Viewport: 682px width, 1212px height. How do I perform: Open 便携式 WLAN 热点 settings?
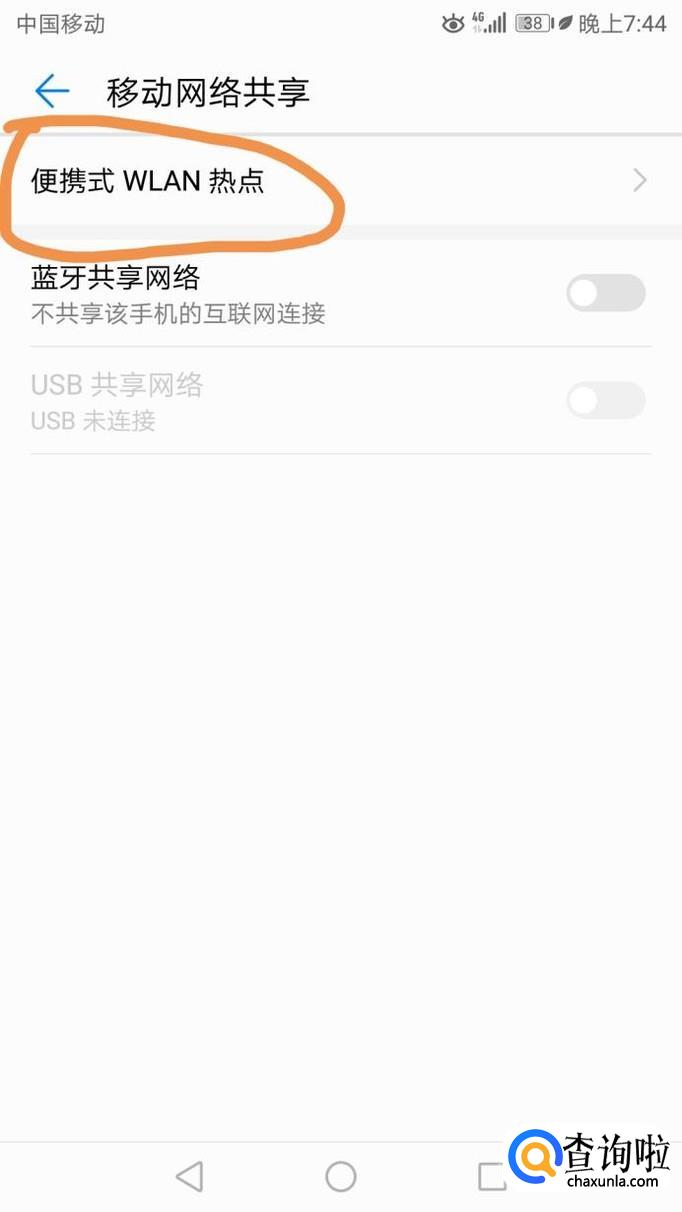click(x=341, y=181)
